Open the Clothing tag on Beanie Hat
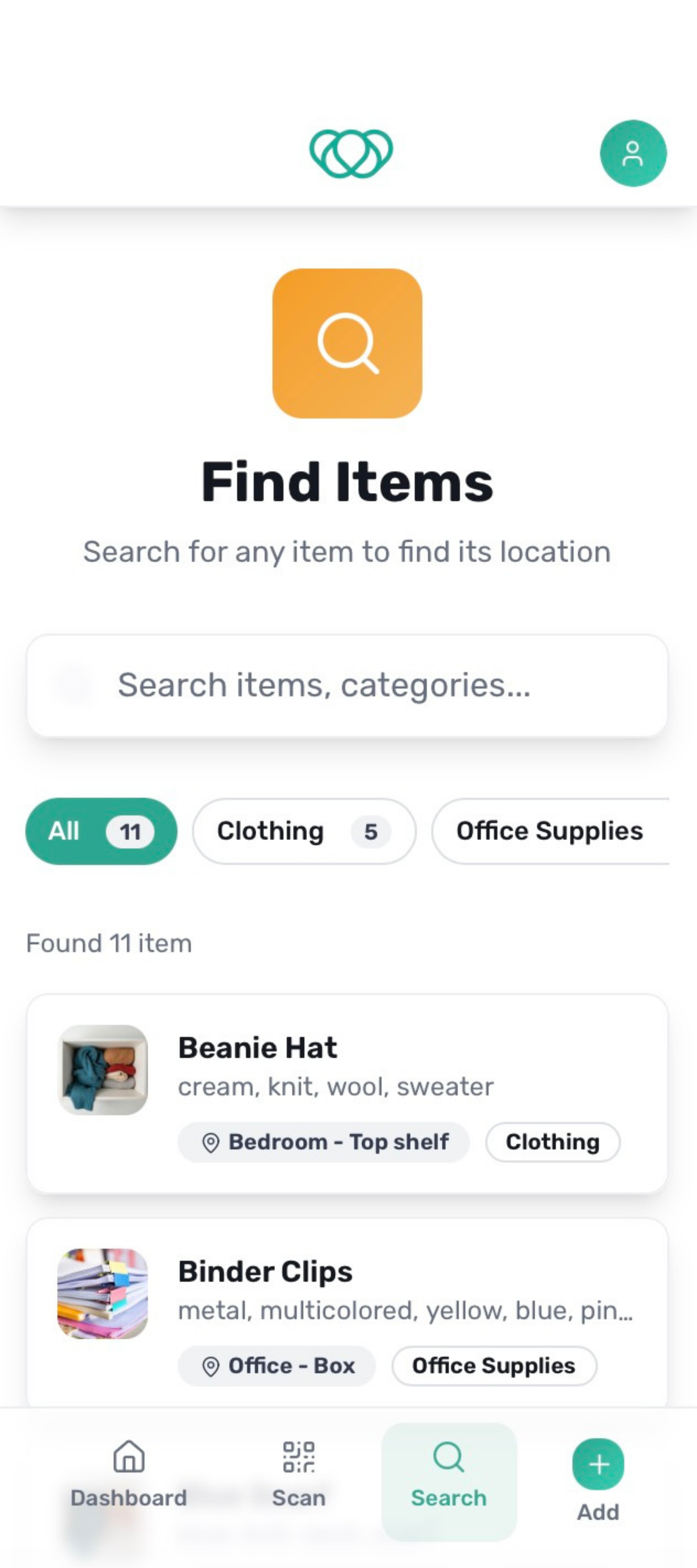Viewport: 697px width, 1568px height. pos(552,1142)
